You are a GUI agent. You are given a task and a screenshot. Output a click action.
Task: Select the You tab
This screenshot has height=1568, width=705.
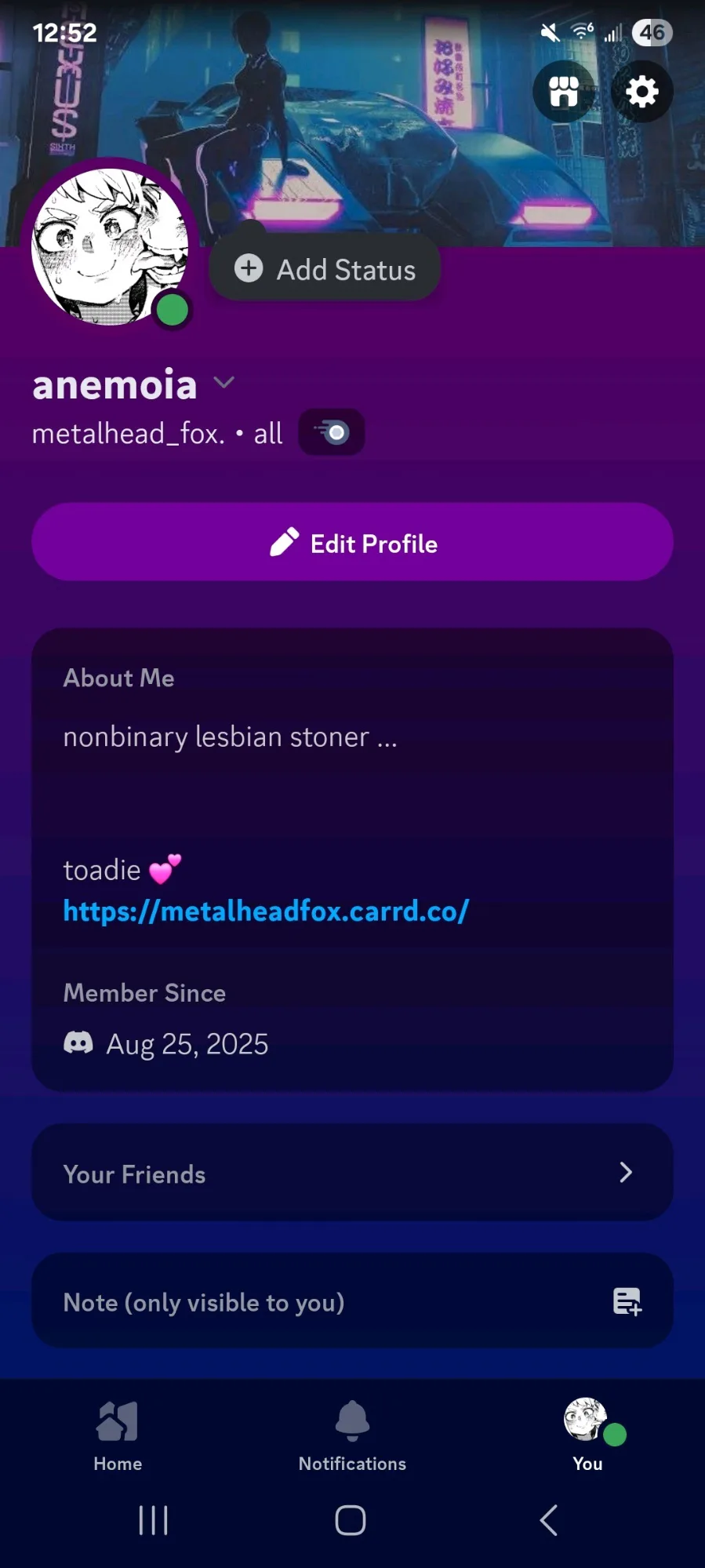point(588,1436)
